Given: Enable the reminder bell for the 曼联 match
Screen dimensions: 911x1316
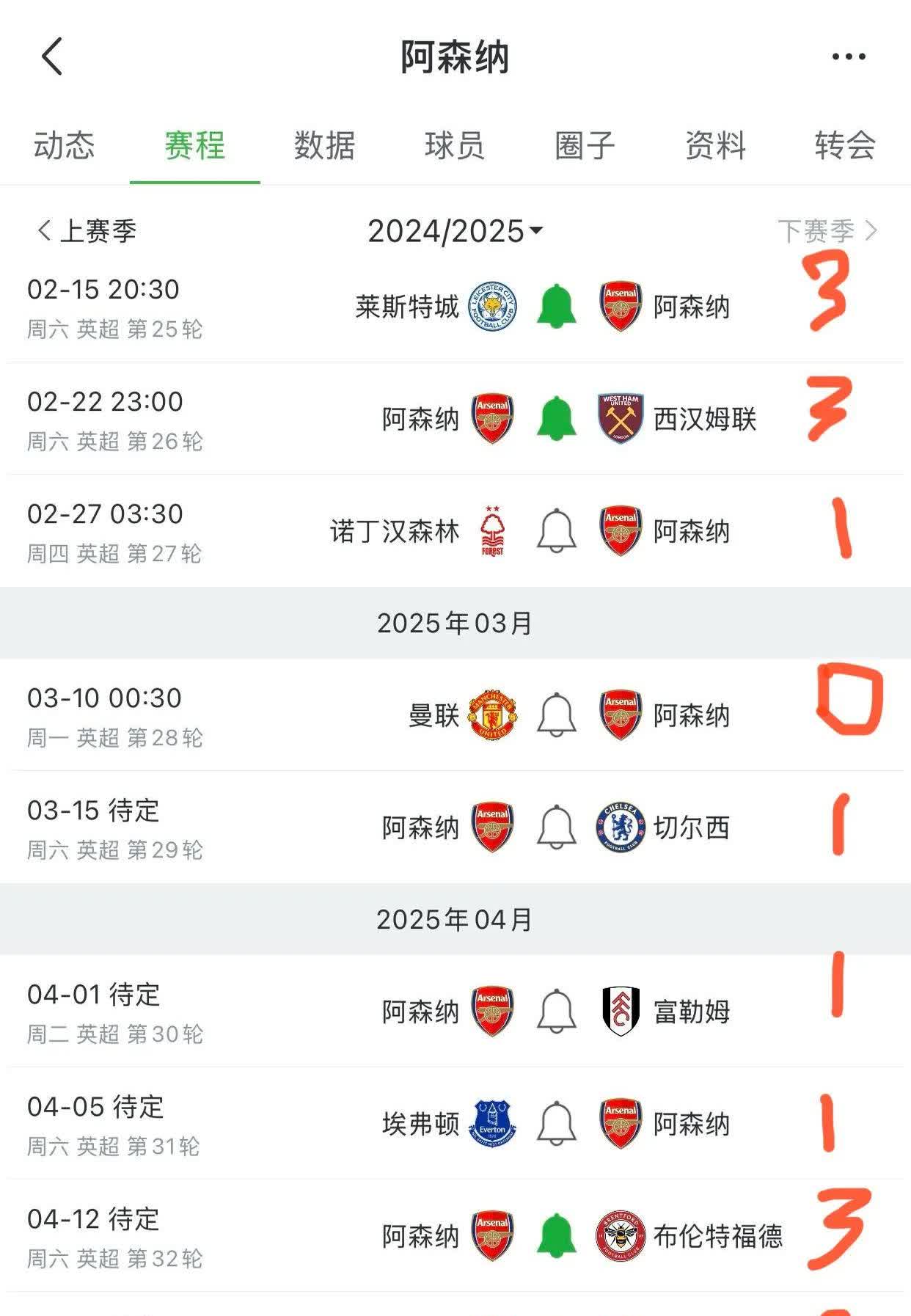Looking at the screenshot, I should click(x=555, y=715).
